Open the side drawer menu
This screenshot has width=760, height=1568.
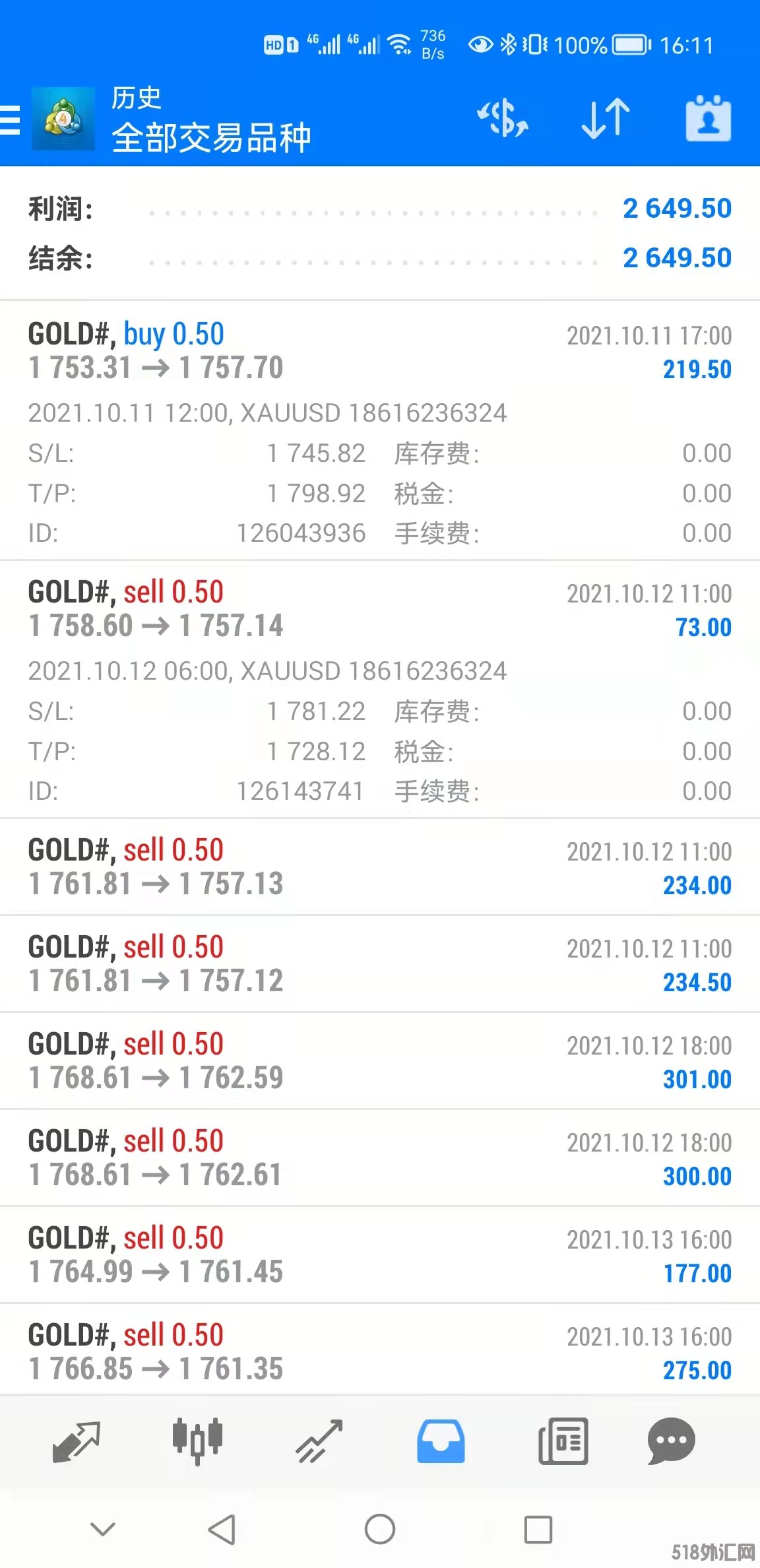[11, 119]
